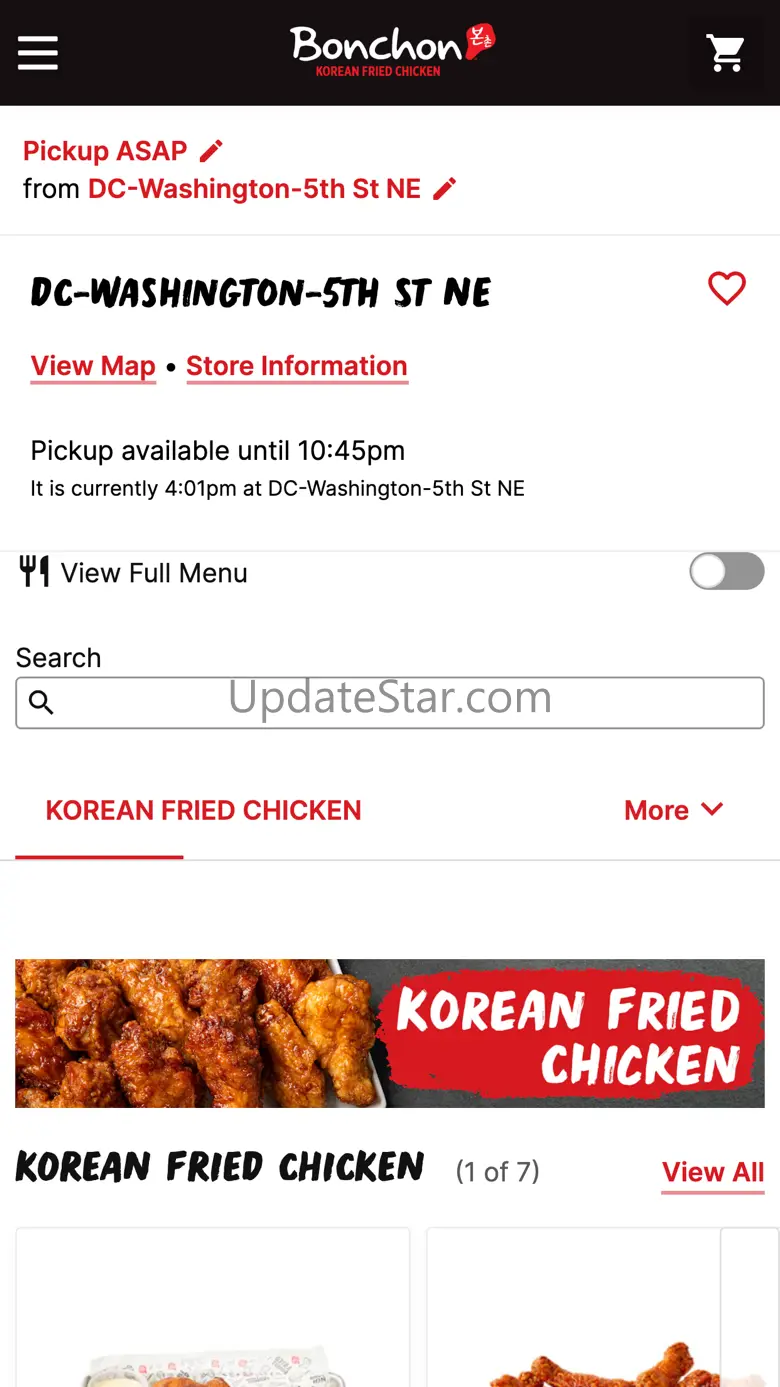Edit the Pickup ASAP order time
780x1387 pixels.
click(211, 151)
